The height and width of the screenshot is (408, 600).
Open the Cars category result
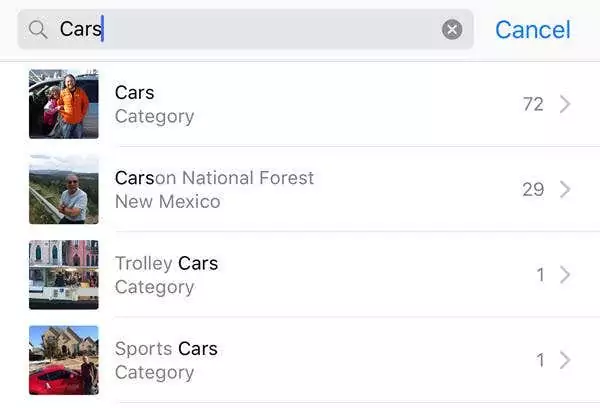[300, 104]
